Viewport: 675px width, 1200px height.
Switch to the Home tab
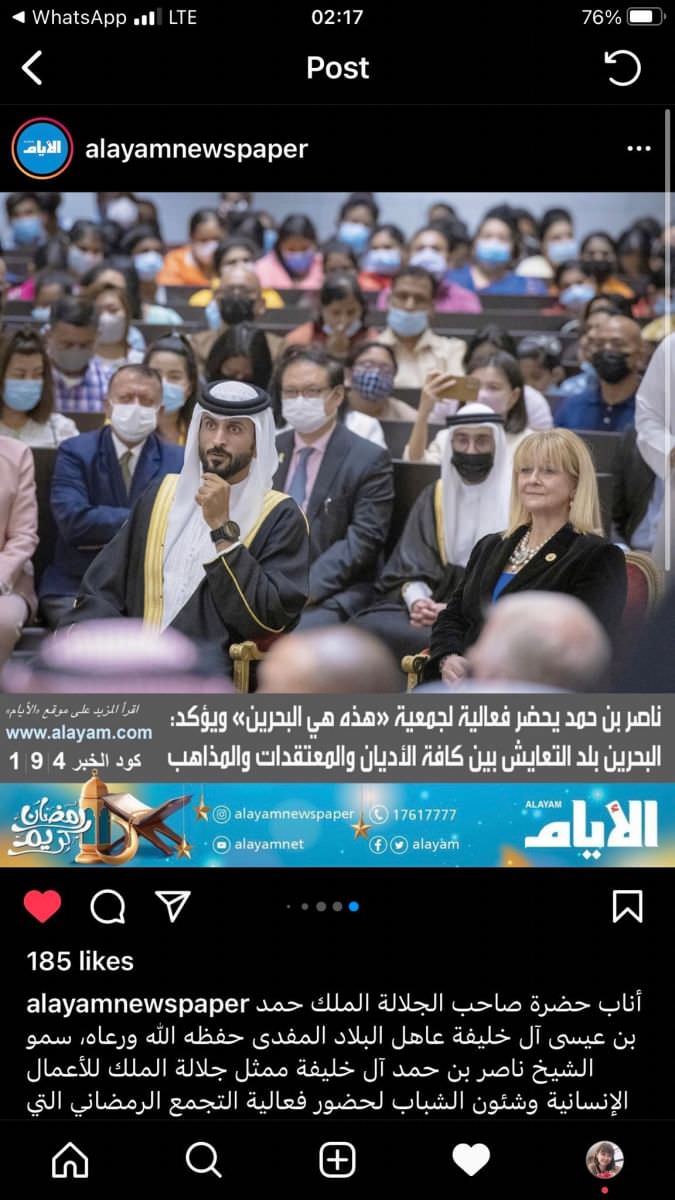point(69,1160)
